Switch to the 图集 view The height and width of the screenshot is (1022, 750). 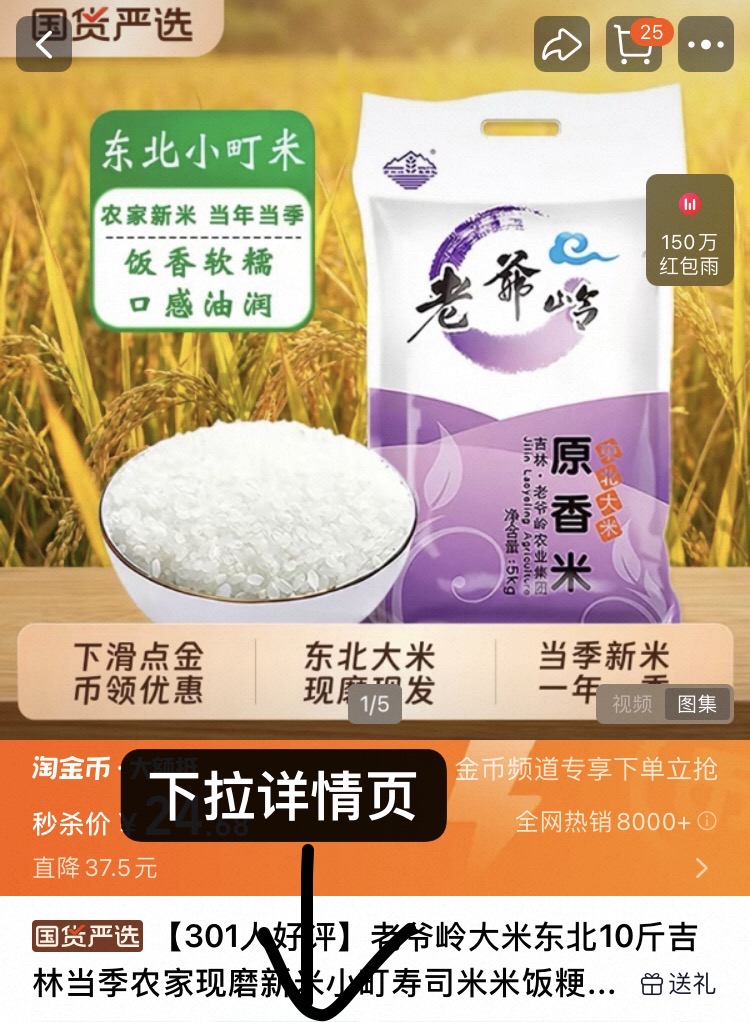click(x=697, y=704)
